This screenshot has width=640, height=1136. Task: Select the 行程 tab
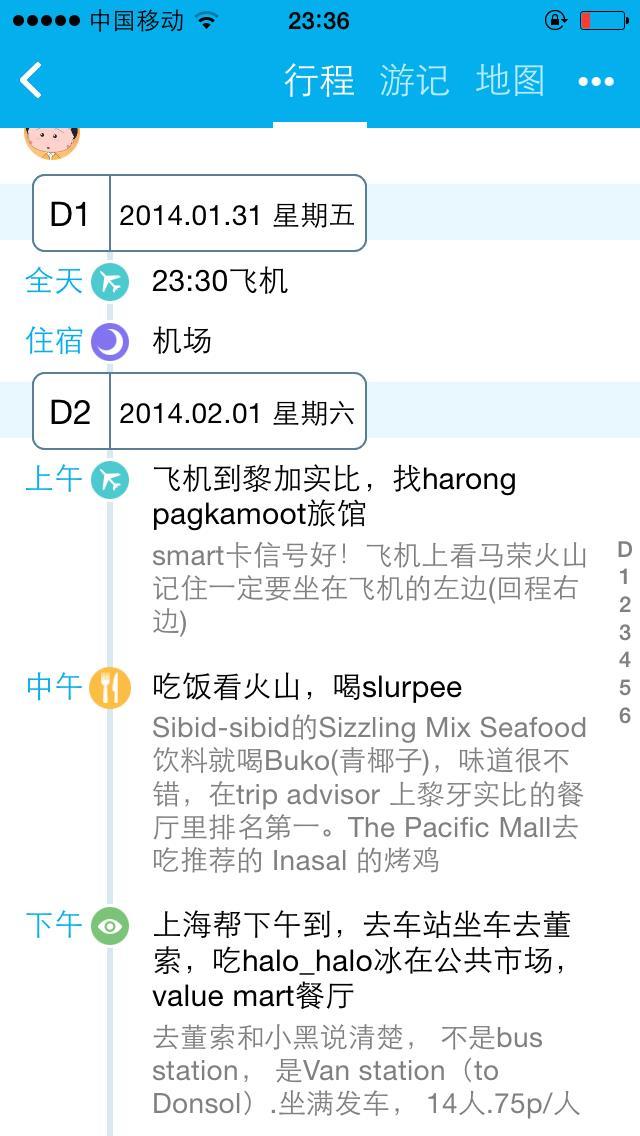(x=319, y=80)
